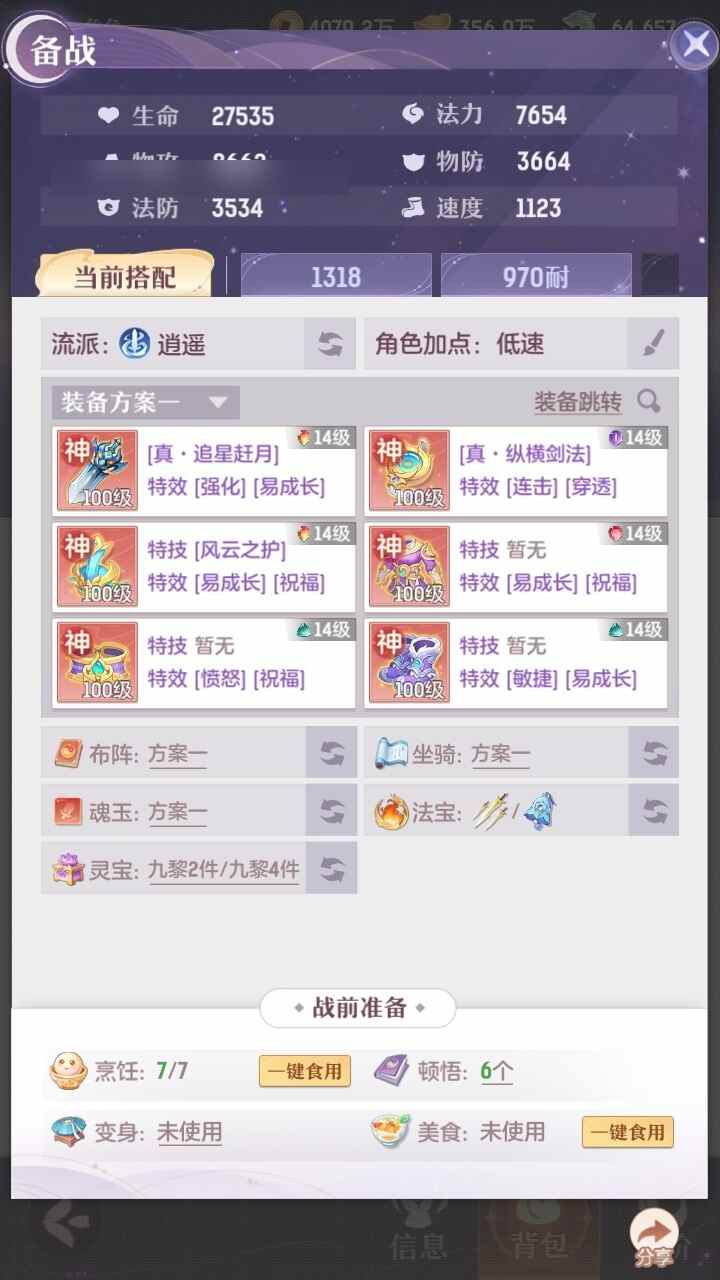Open the equipment card with 敏捷 易成长

click(516, 663)
